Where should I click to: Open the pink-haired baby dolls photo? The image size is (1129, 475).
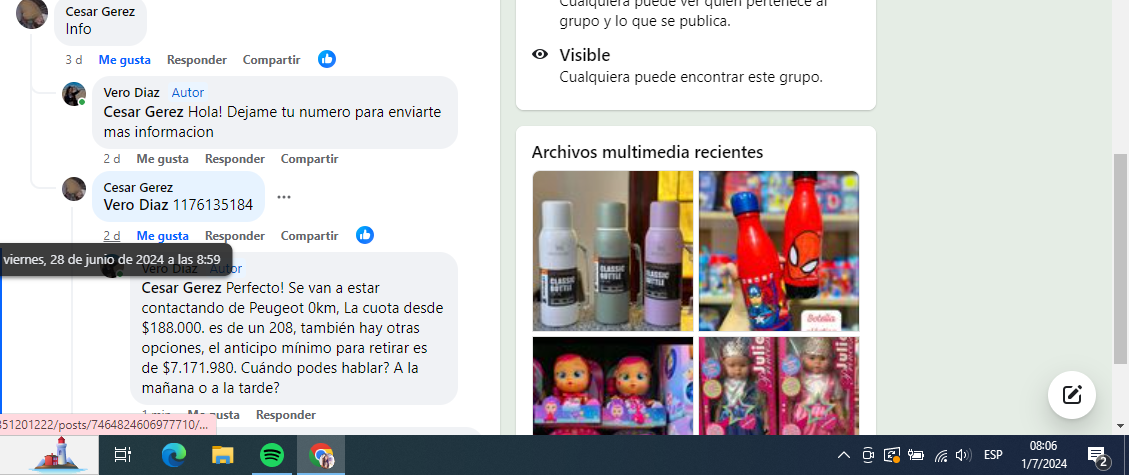click(612, 385)
